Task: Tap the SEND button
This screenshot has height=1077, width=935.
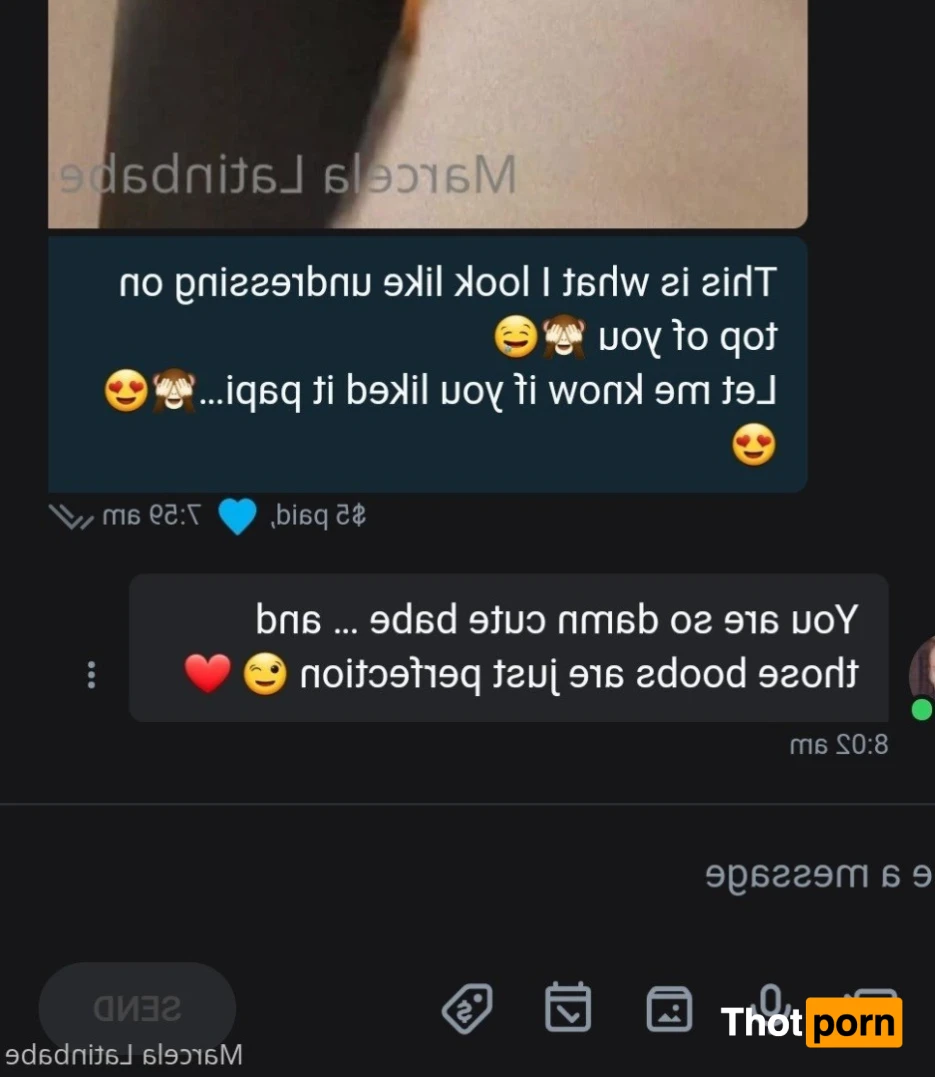Action: pyautogui.click(x=137, y=1008)
